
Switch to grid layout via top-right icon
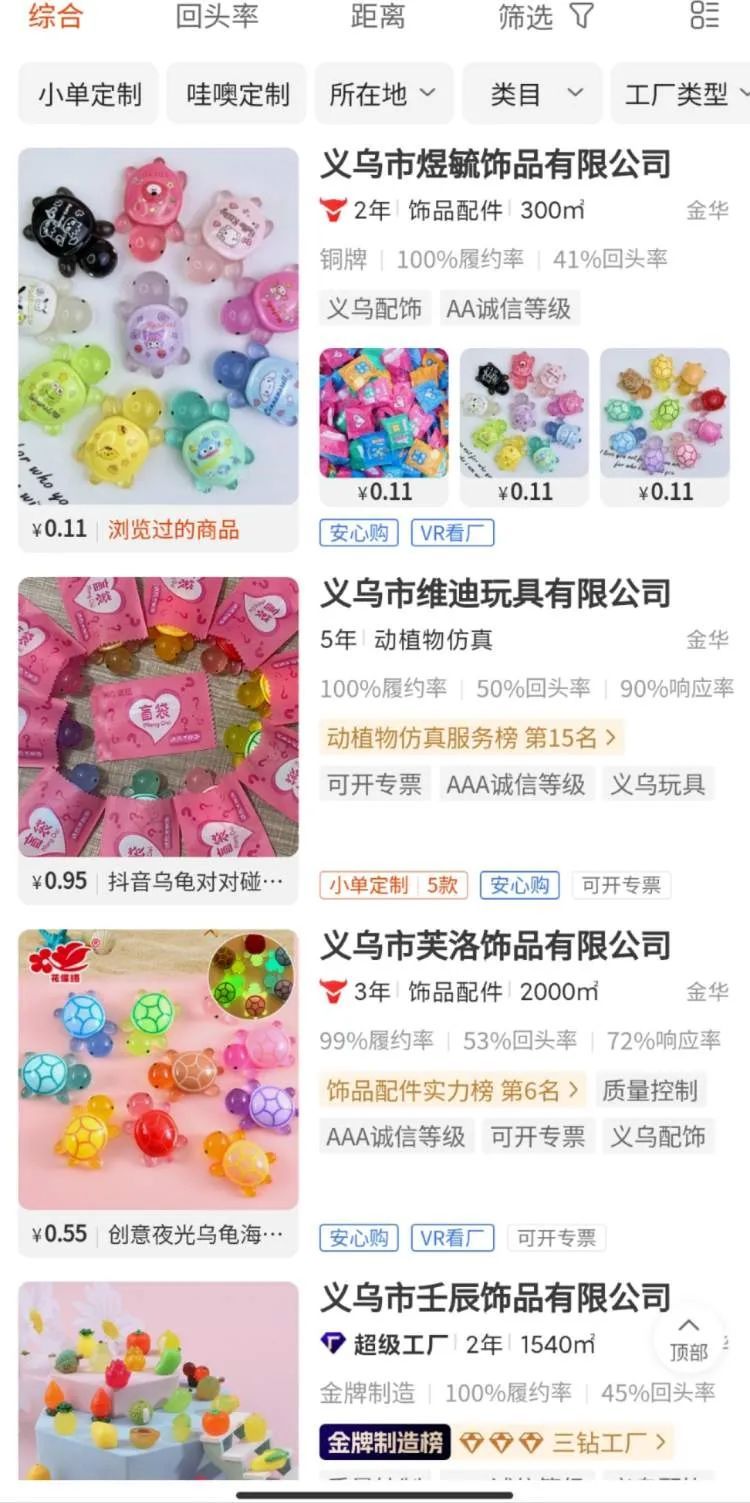pos(705,19)
